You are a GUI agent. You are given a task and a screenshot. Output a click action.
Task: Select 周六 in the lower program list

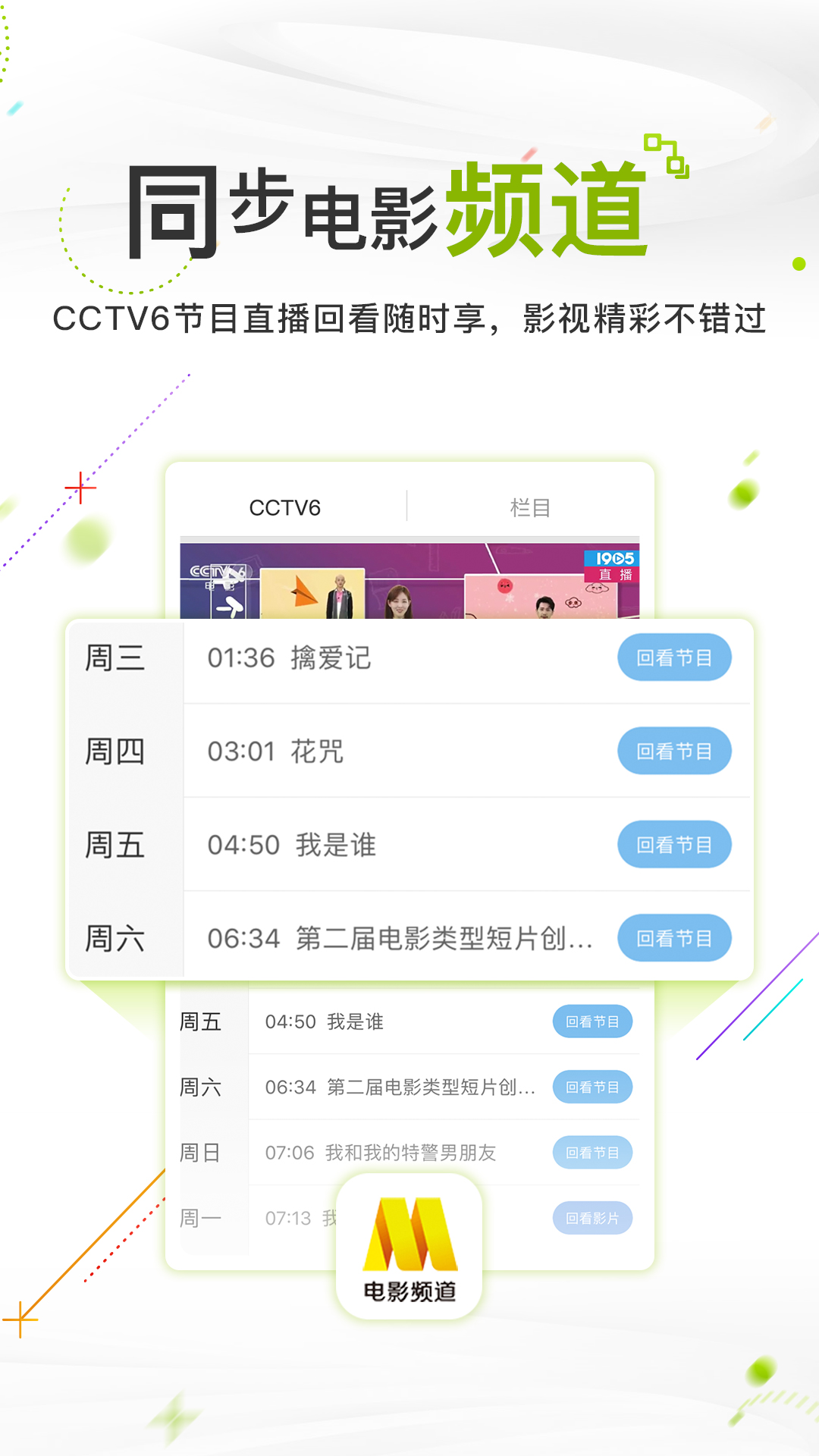[x=202, y=1087]
